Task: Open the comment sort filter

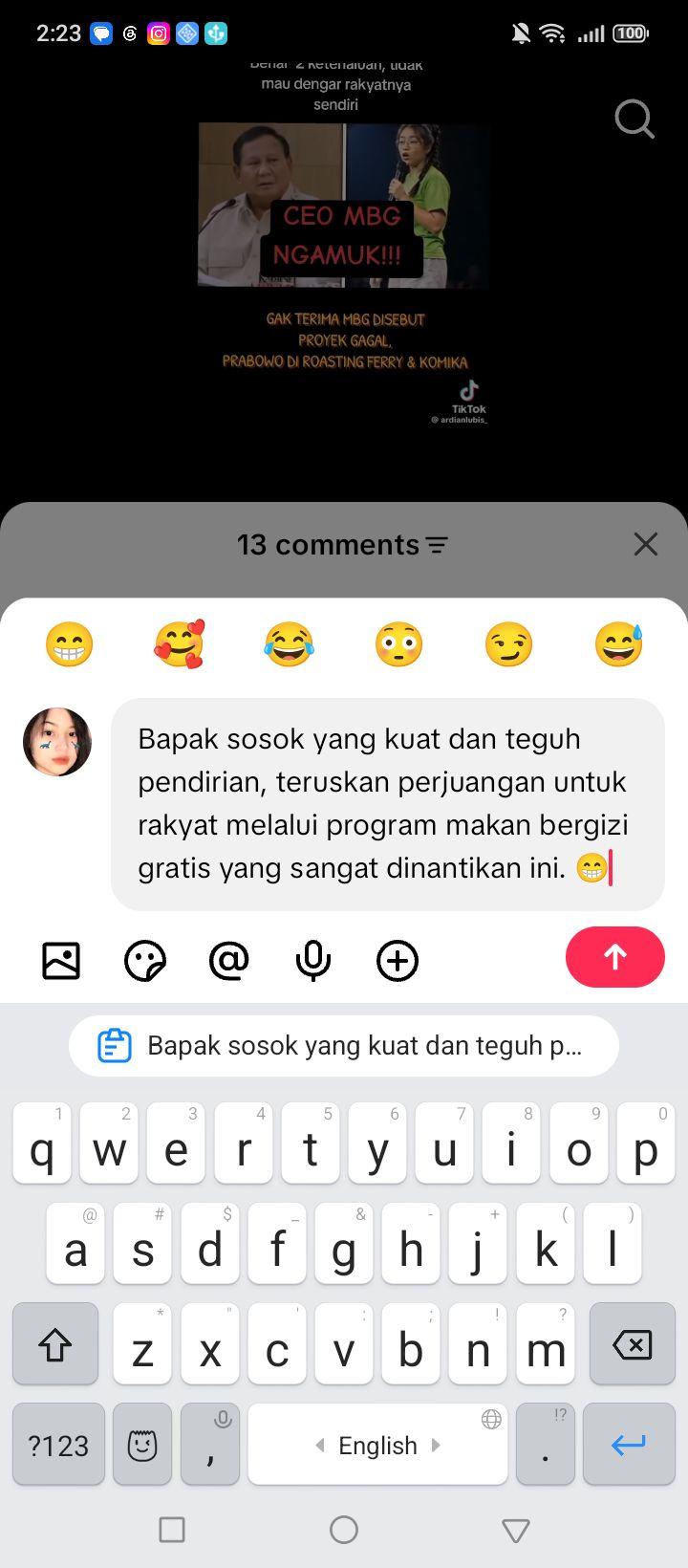Action: point(437,545)
